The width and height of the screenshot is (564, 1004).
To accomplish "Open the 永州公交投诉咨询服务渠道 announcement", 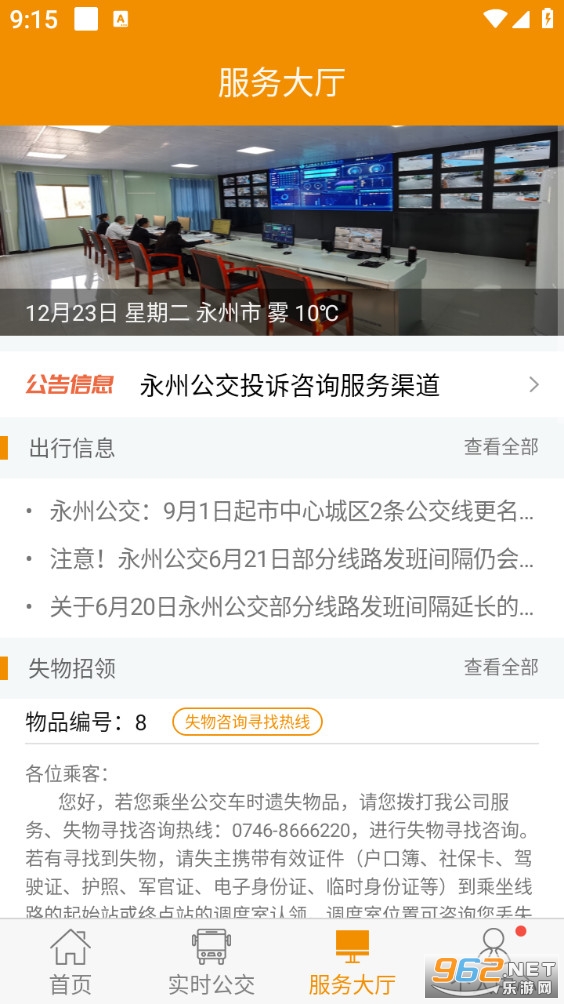I will pos(282,385).
